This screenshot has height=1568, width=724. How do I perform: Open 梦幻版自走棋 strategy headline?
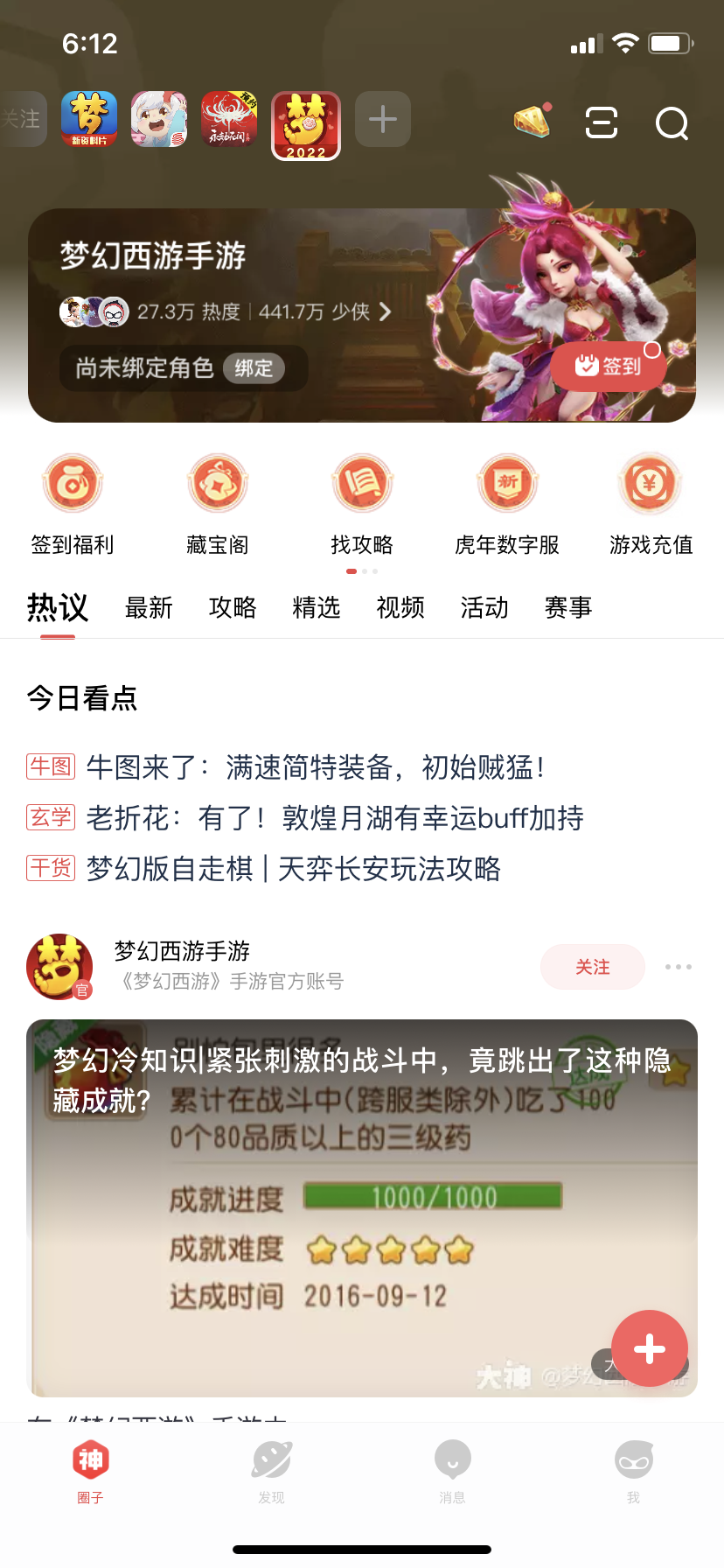293,869
